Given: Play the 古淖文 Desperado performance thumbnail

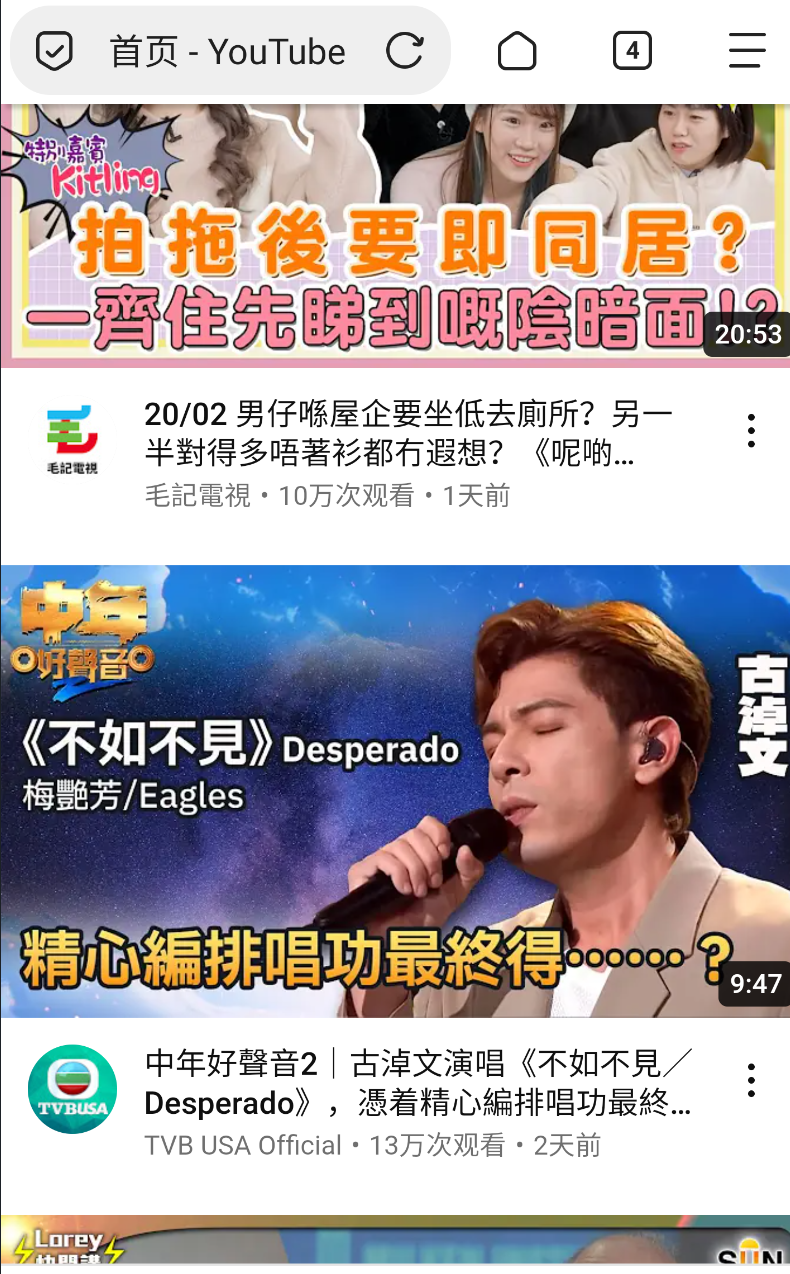Looking at the screenshot, I should click(395, 785).
